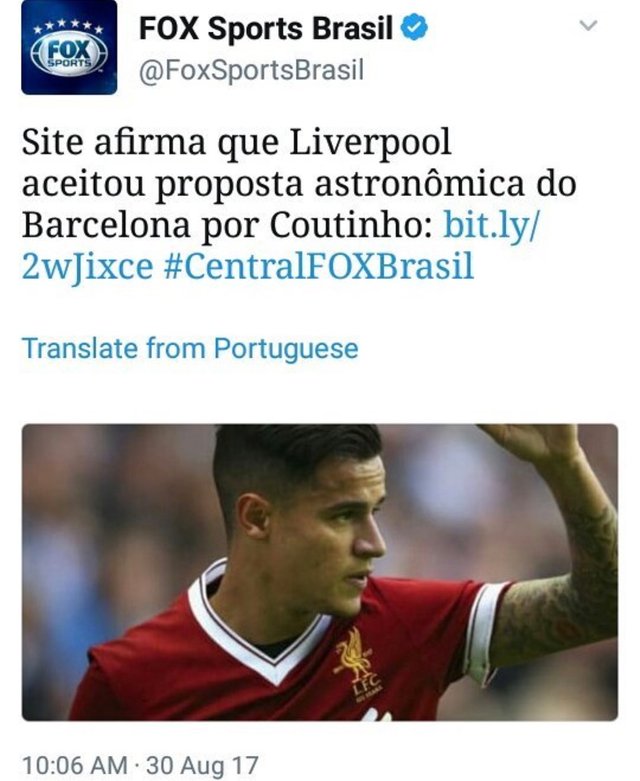Open the Coutinho photo in the tweet
This screenshot has height=781, width=640.
click(x=319, y=571)
